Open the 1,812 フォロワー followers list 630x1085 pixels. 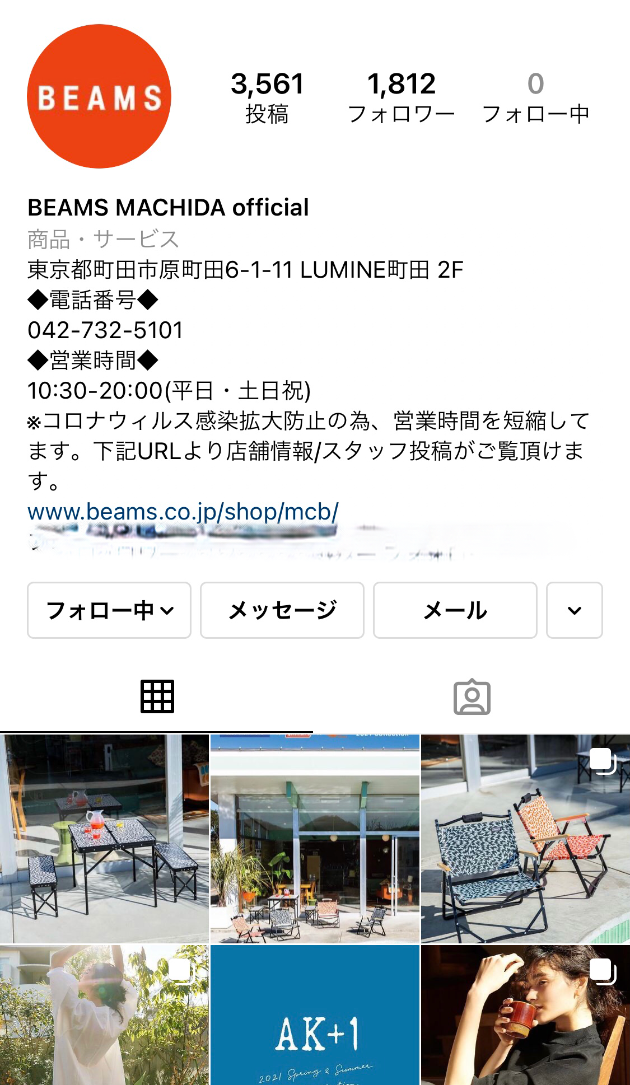point(401,97)
